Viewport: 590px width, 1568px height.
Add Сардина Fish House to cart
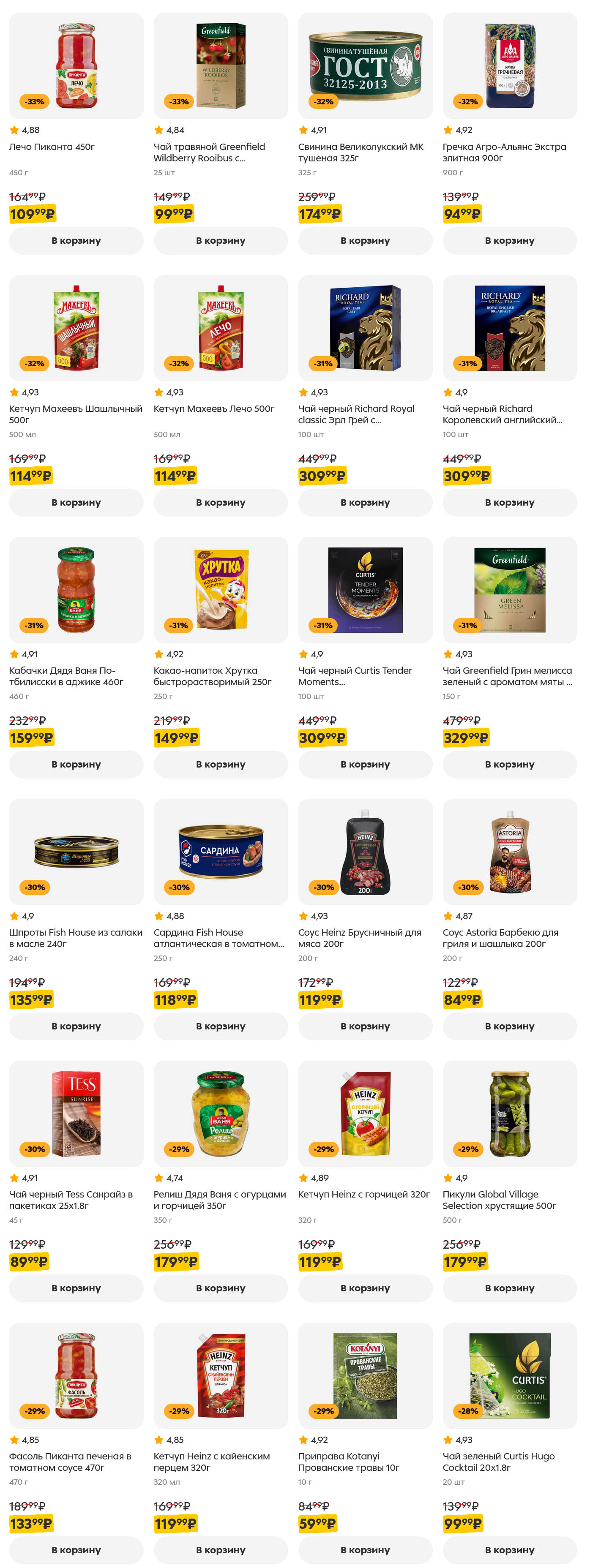[x=220, y=1026]
